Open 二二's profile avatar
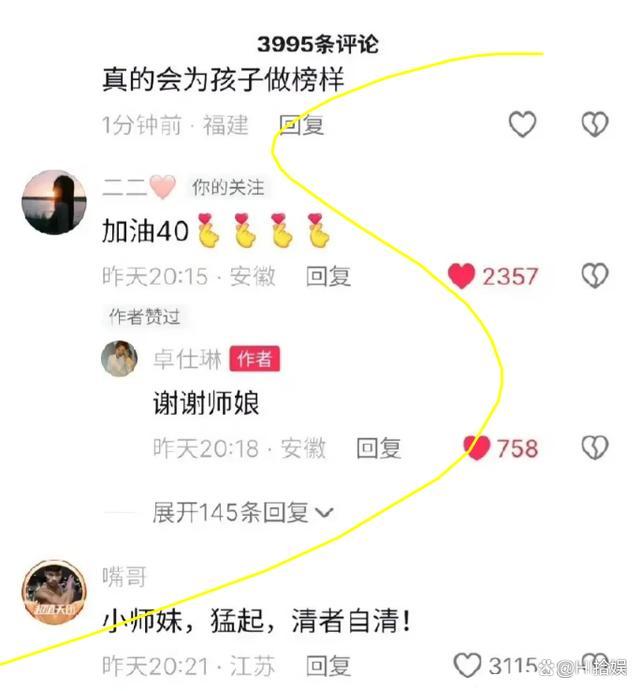This screenshot has height=691, width=640. point(53,202)
